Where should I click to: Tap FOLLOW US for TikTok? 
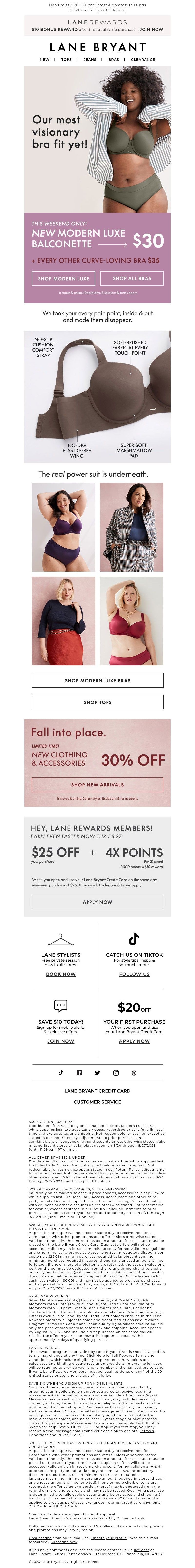pos(134,974)
